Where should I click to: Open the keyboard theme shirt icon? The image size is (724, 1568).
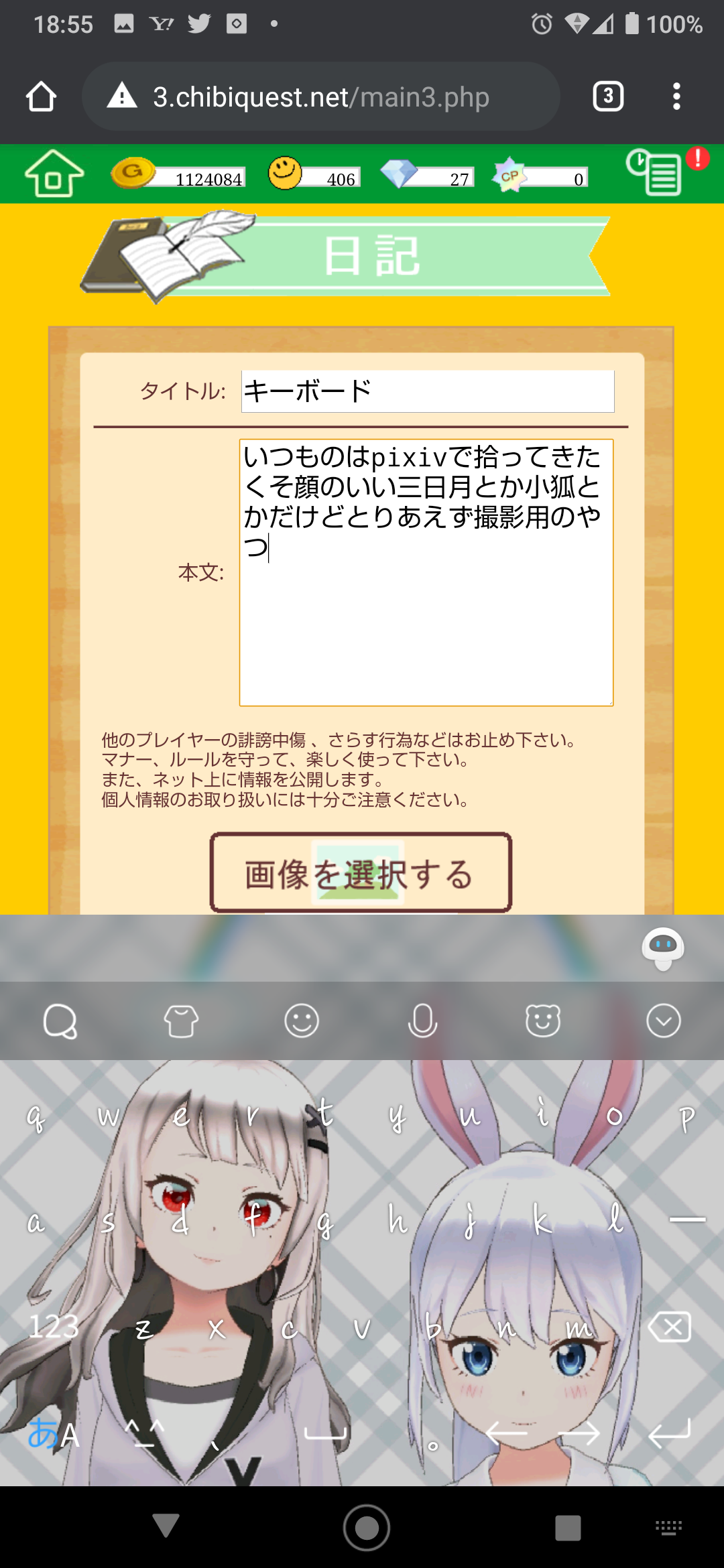click(181, 1021)
